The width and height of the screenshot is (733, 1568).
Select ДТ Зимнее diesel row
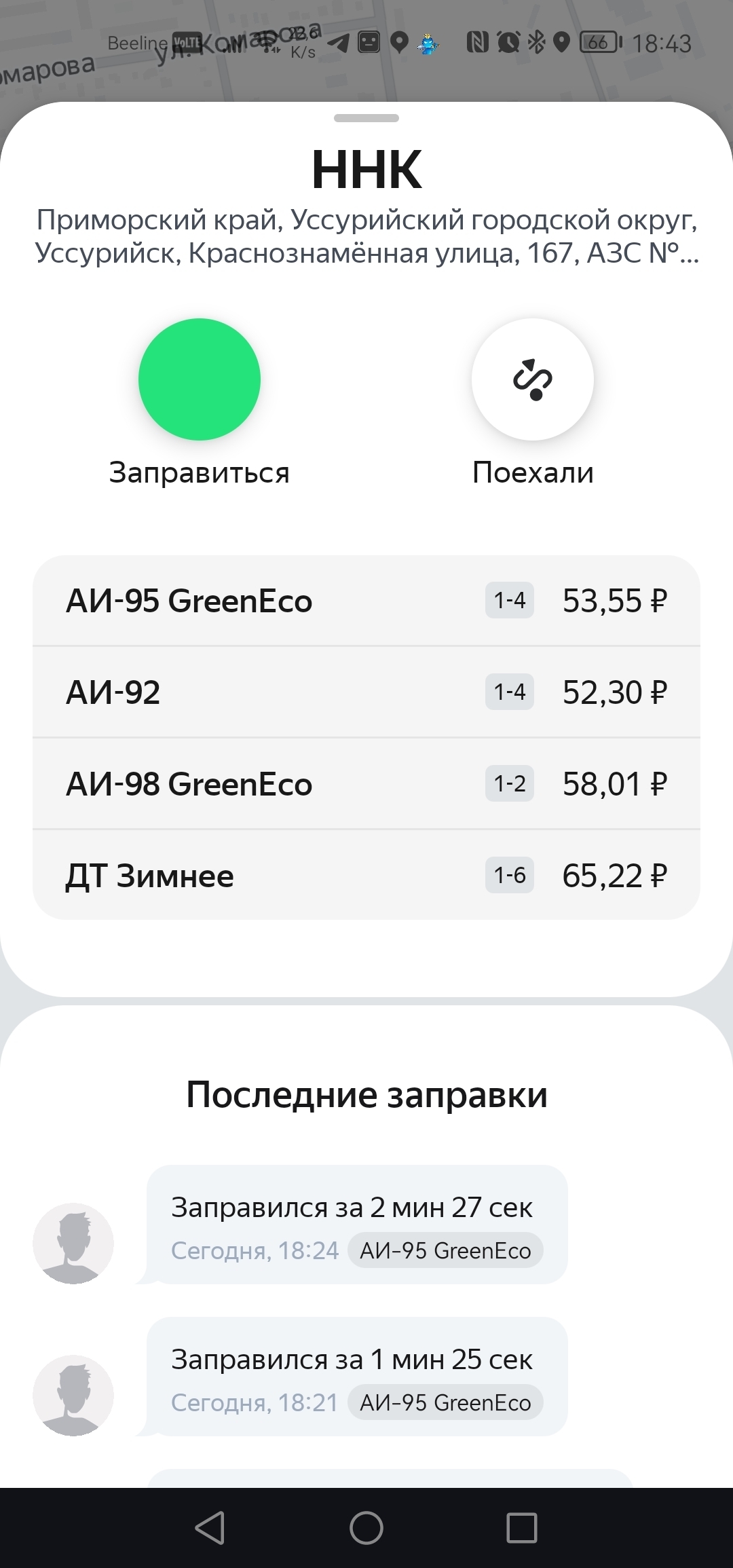click(366, 876)
